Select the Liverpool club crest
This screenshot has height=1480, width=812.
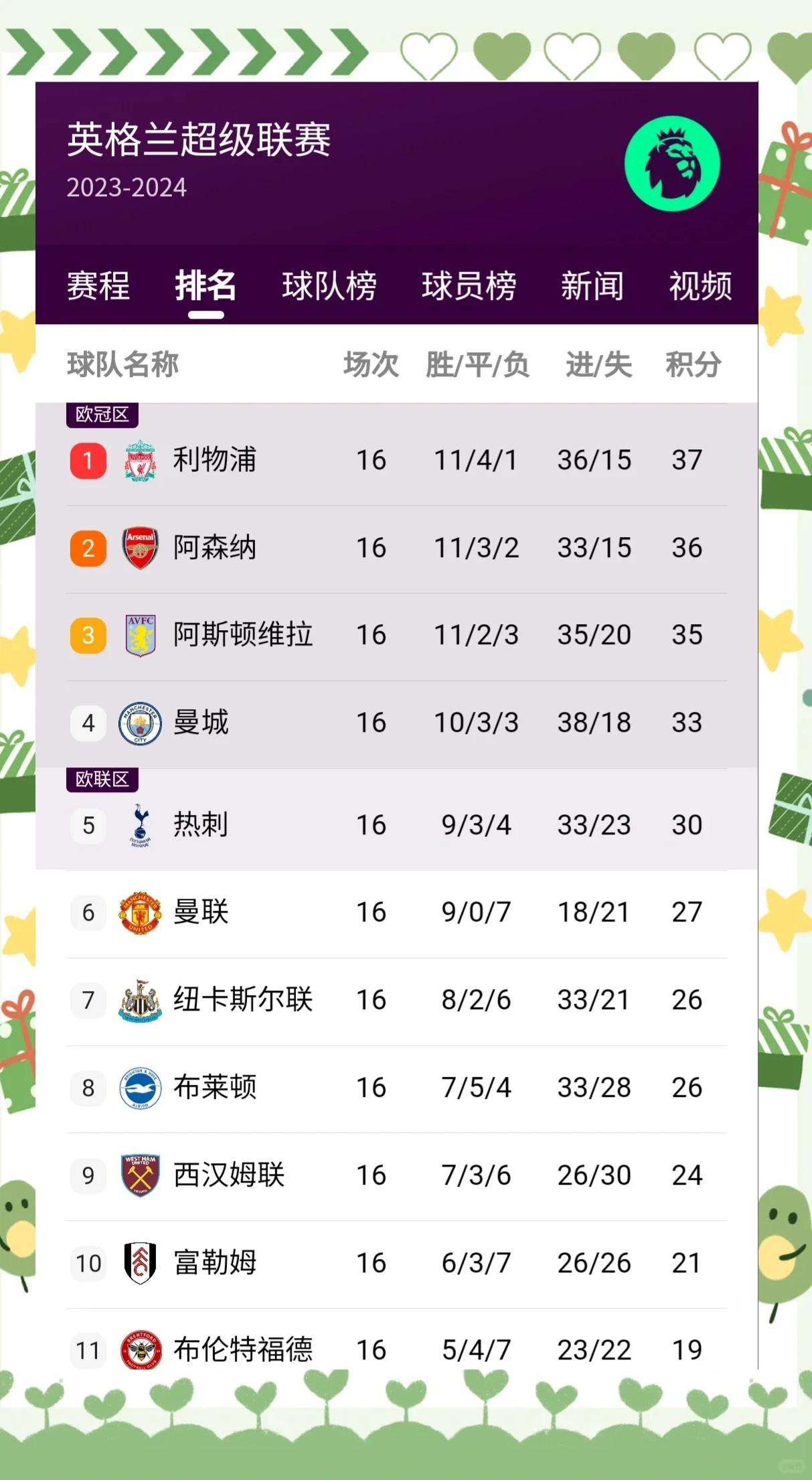click(139, 460)
